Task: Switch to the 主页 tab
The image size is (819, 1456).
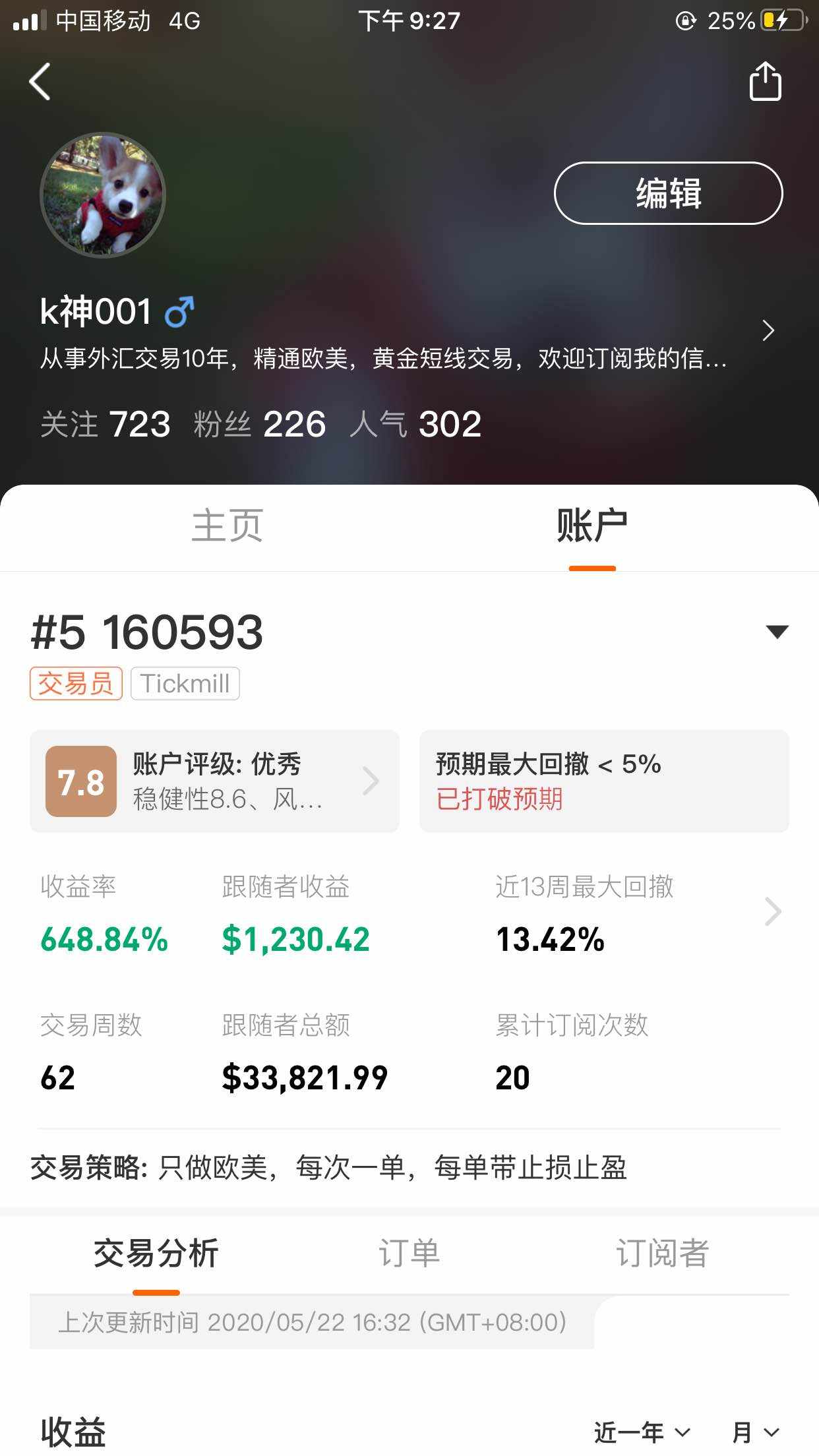Action: tap(228, 526)
